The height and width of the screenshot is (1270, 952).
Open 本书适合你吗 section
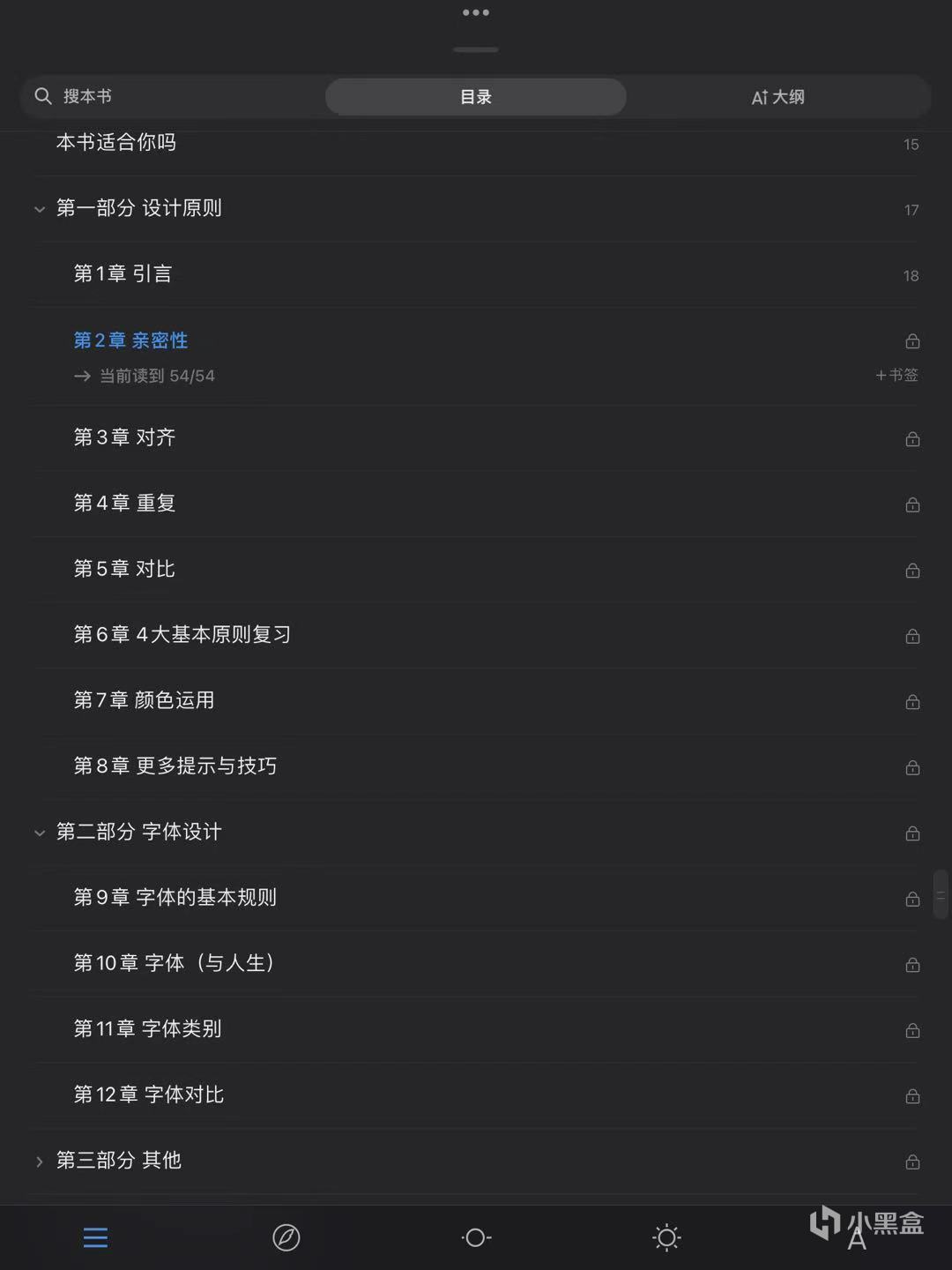(x=116, y=143)
